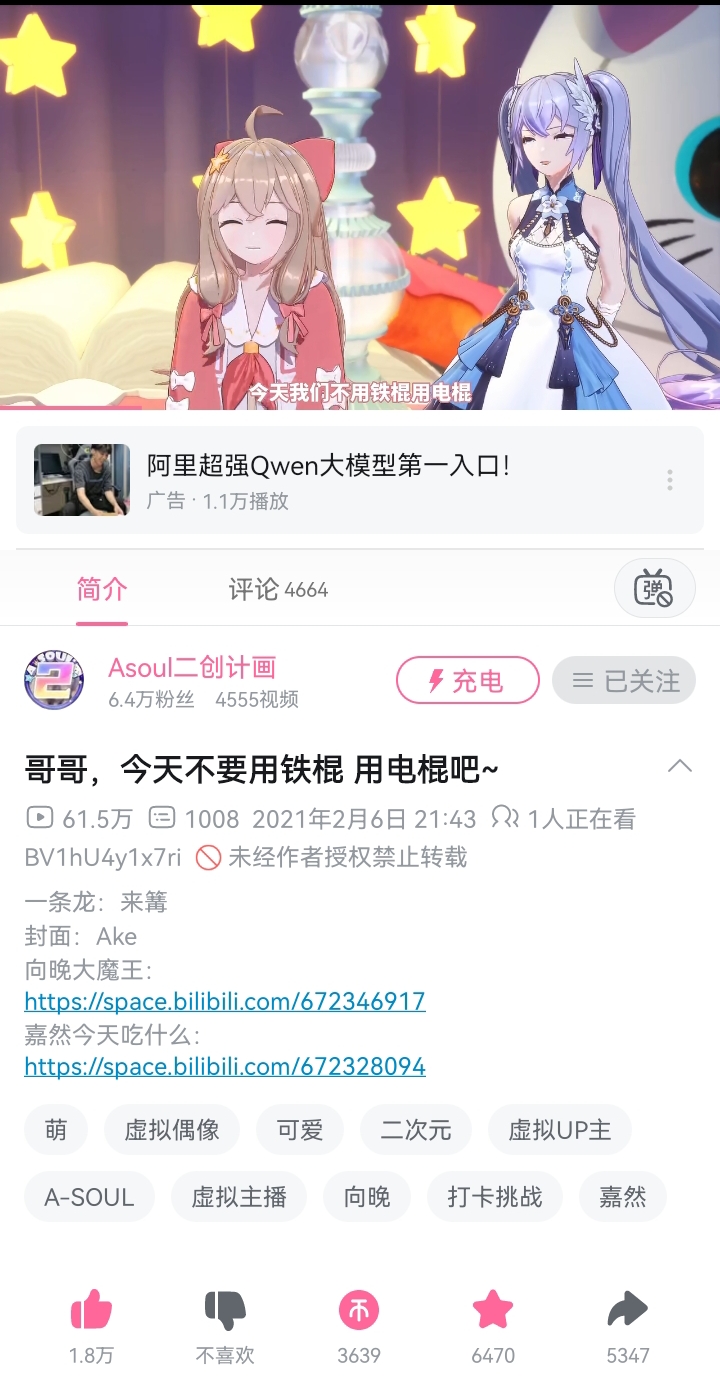Viewport: 720px width, 1382px height.
Task: Select the 虚拟偶像 tag chip
Action: [171, 1131]
